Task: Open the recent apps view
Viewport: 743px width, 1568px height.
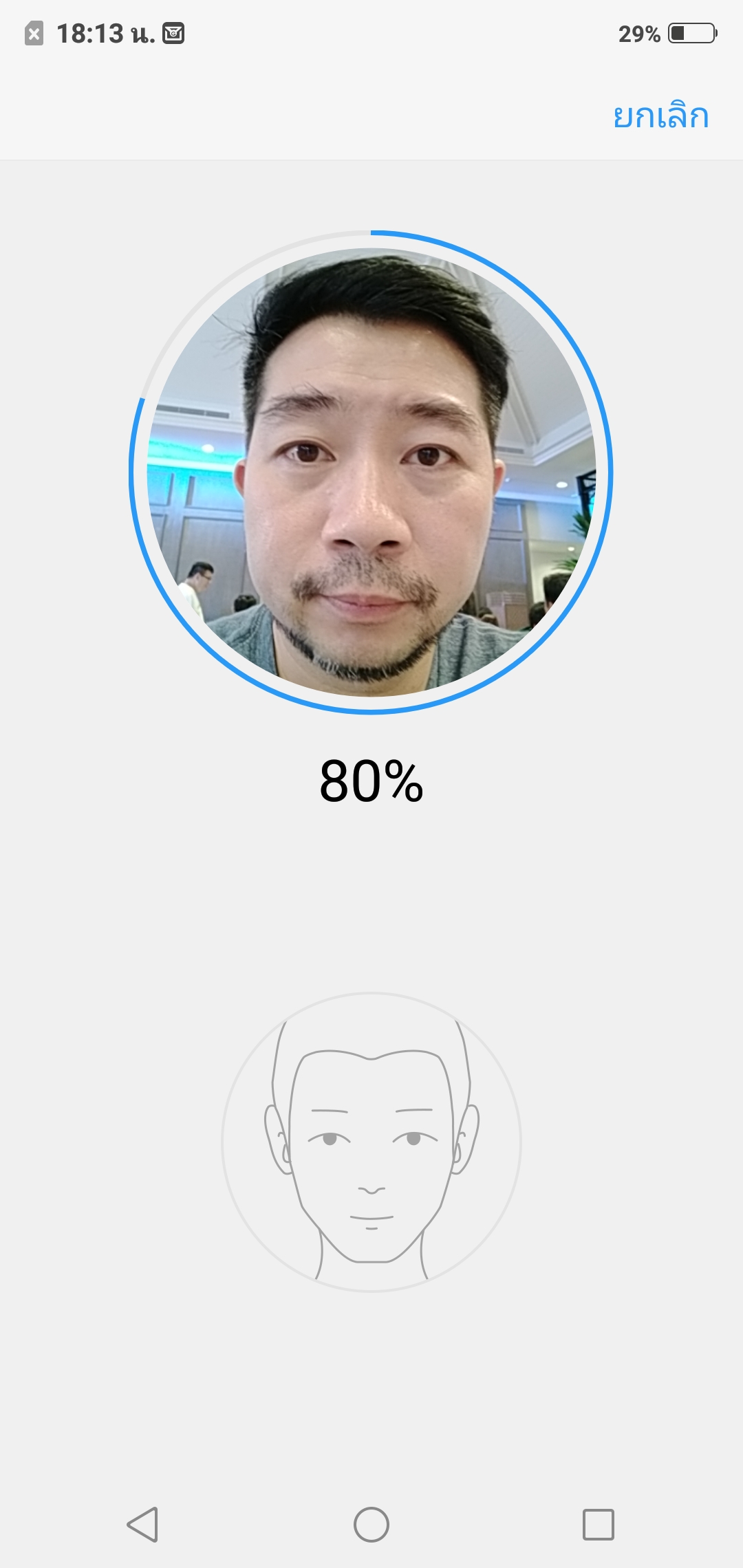Action: (598, 1525)
